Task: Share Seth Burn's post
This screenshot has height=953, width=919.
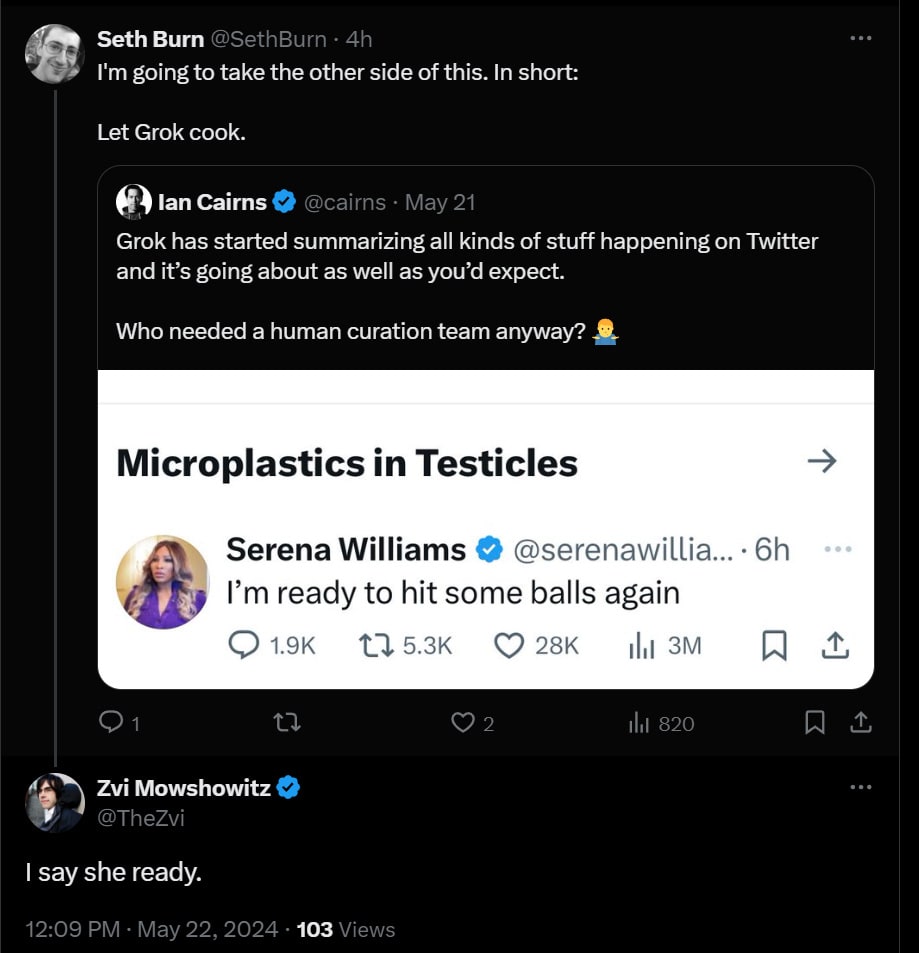Action: [x=860, y=722]
